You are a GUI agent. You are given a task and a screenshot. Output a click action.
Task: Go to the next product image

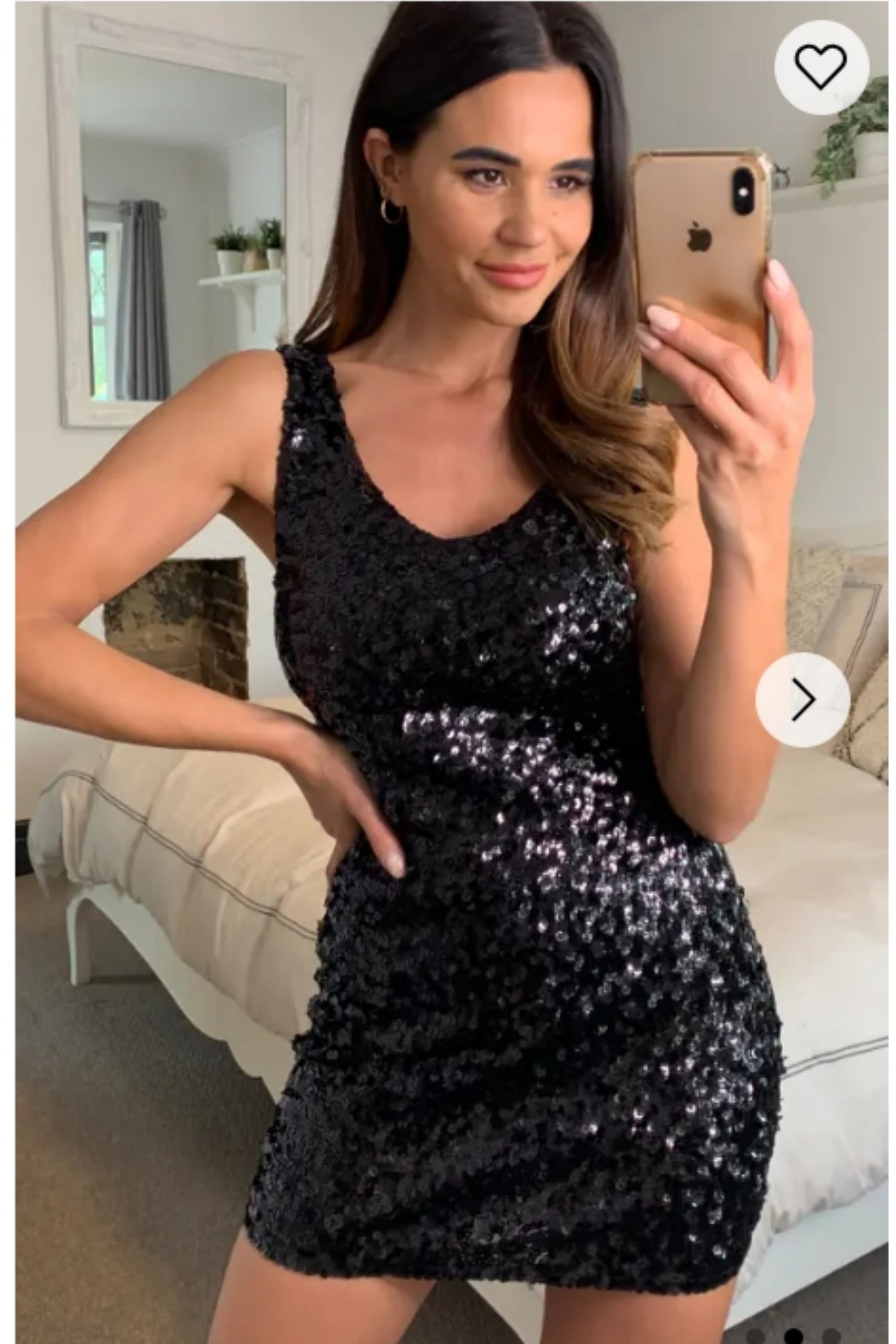[803, 699]
